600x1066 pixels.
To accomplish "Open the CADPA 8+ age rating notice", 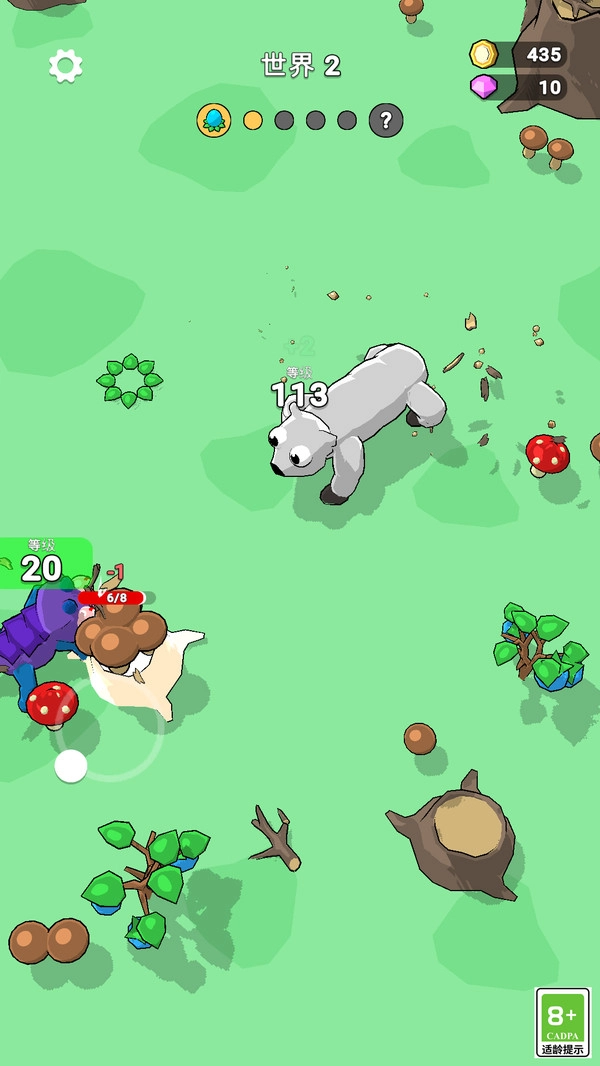I will (x=563, y=1022).
